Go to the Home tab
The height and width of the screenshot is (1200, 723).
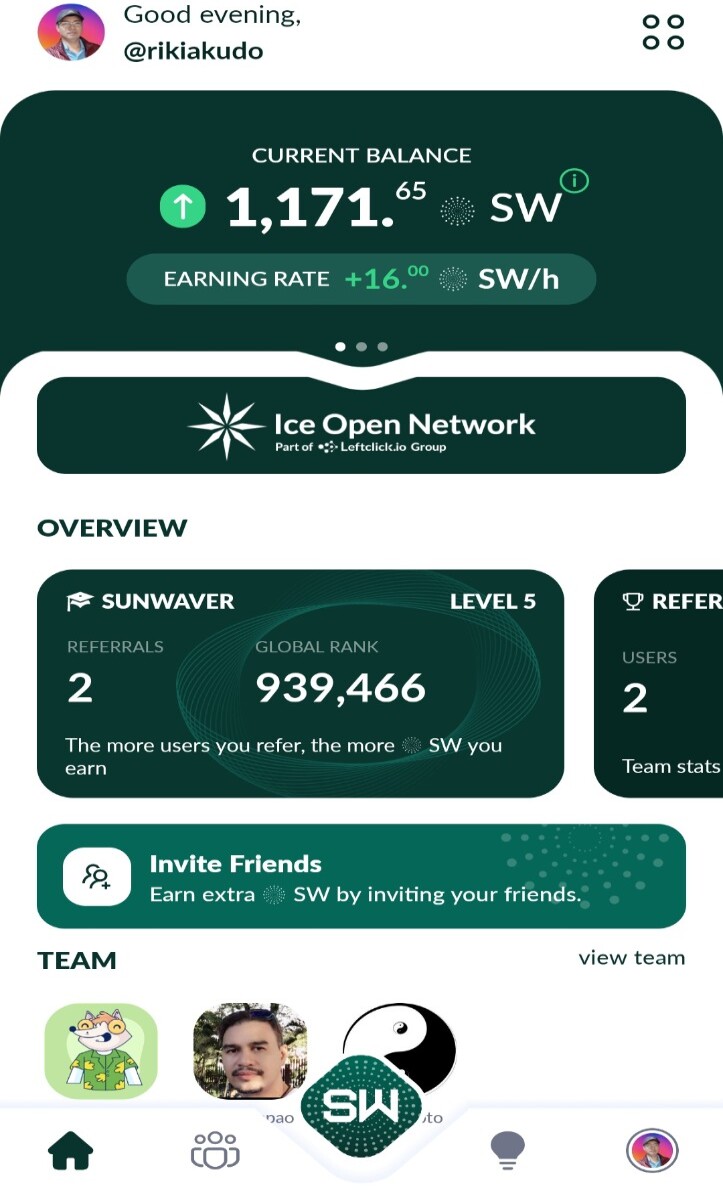[x=71, y=1151]
